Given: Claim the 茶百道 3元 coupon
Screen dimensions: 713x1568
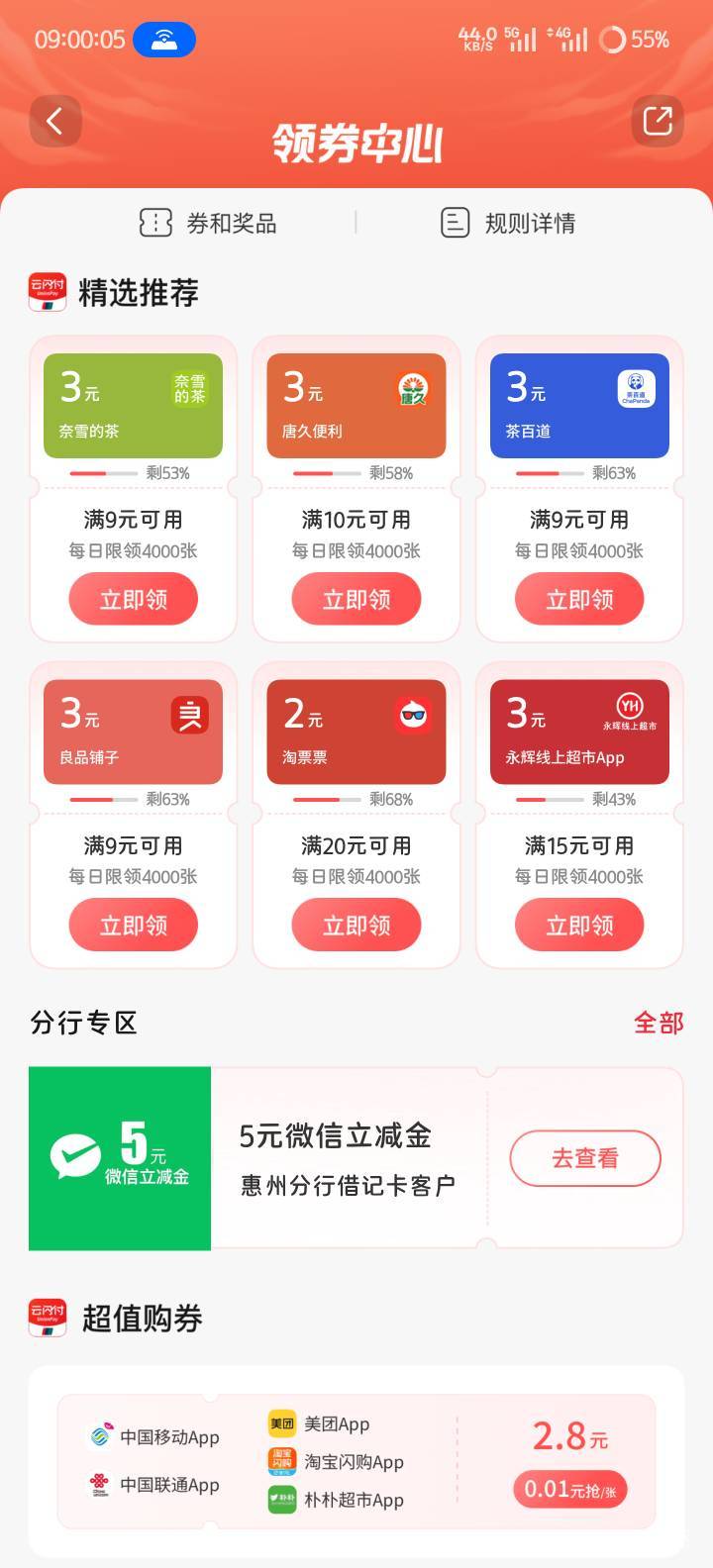Looking at the screenshot, I should [x=579, y=599].
